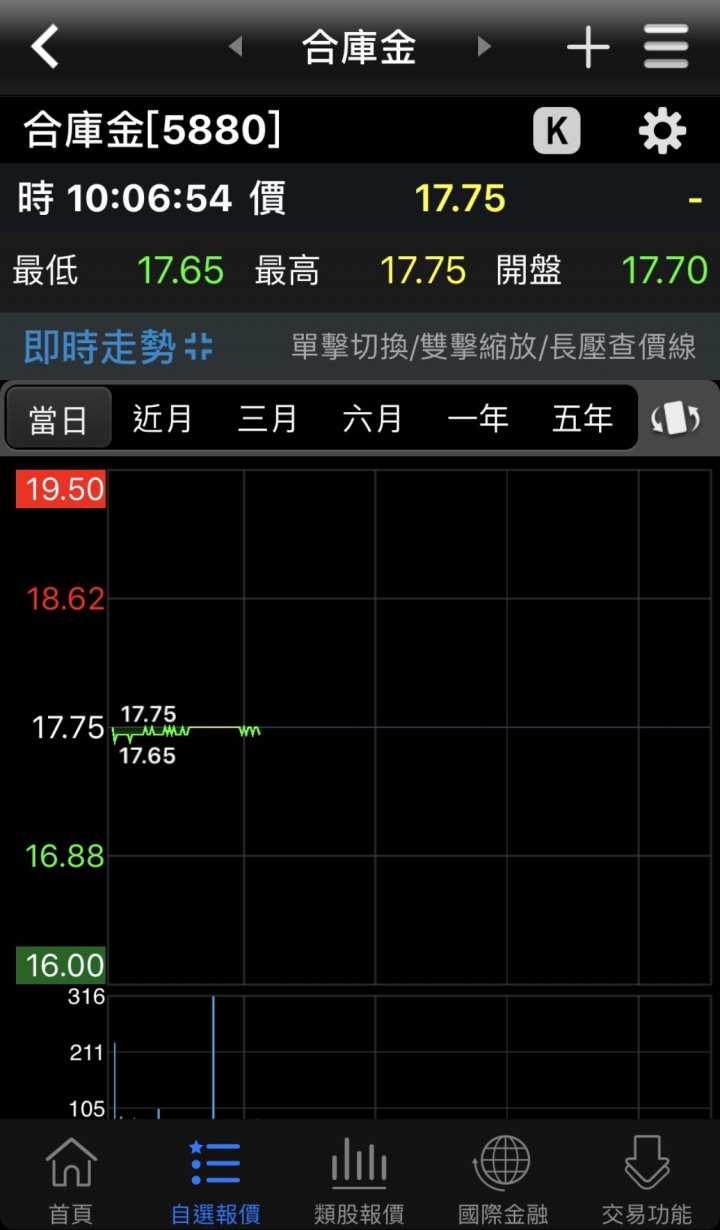Select the 六月 time range
This screenshot has height=1230, width=720.
(373, 418)
